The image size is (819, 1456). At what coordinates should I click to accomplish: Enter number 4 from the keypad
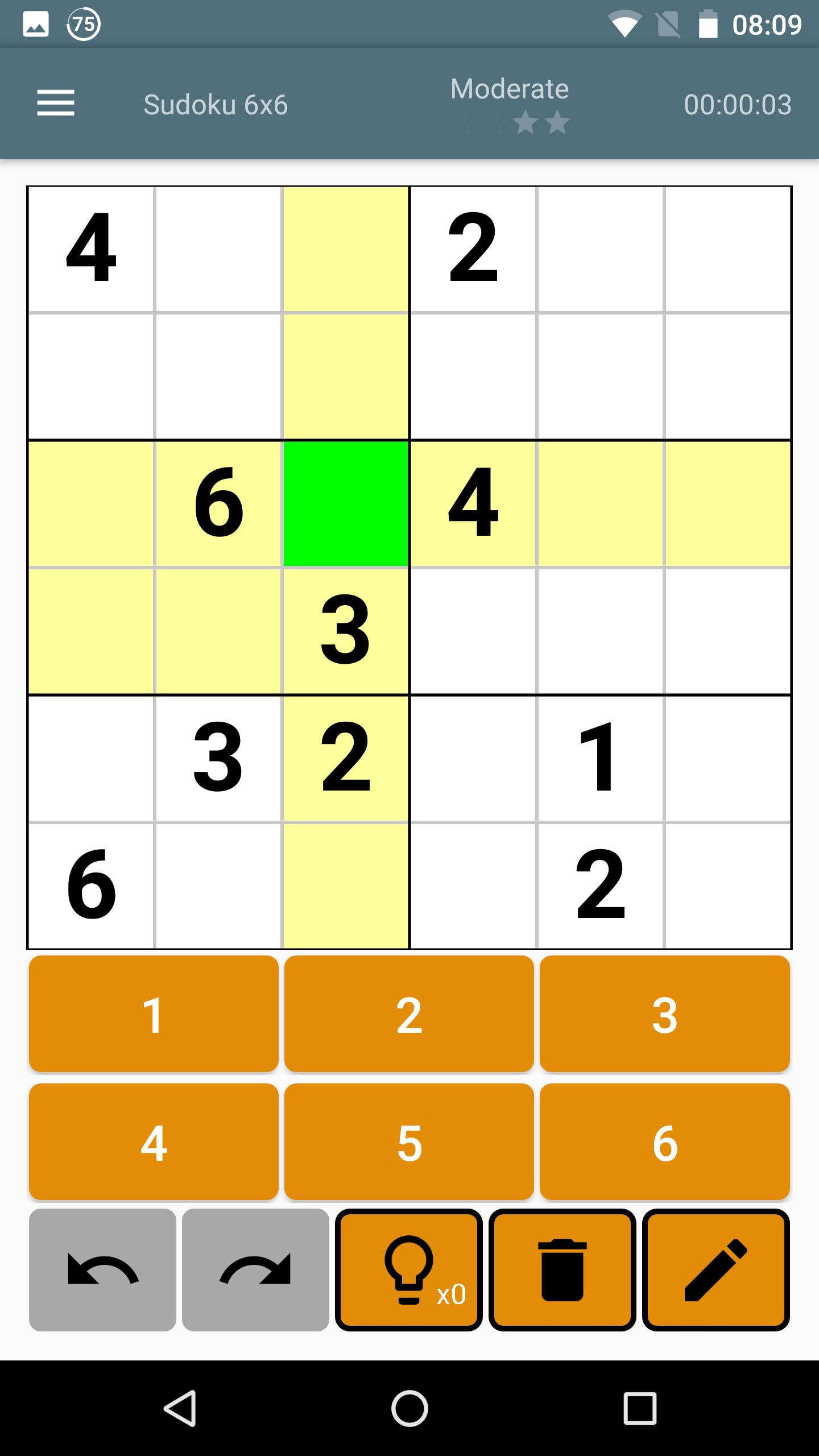click(x=154, y=1142)
